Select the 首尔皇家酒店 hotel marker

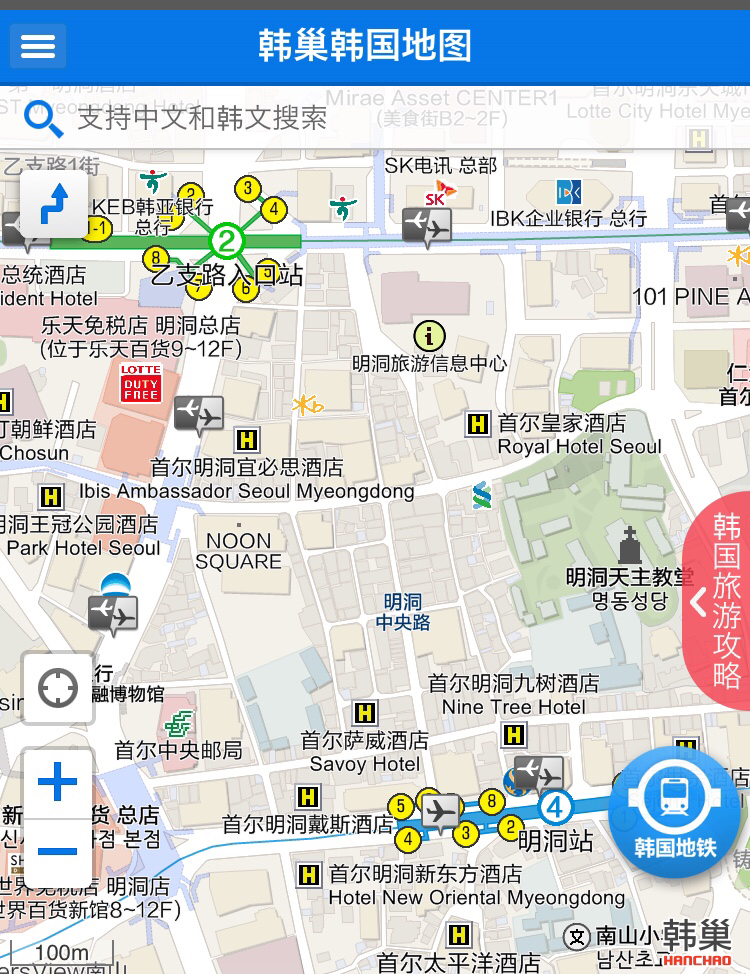pyautogui.click(x=478, y=424)
